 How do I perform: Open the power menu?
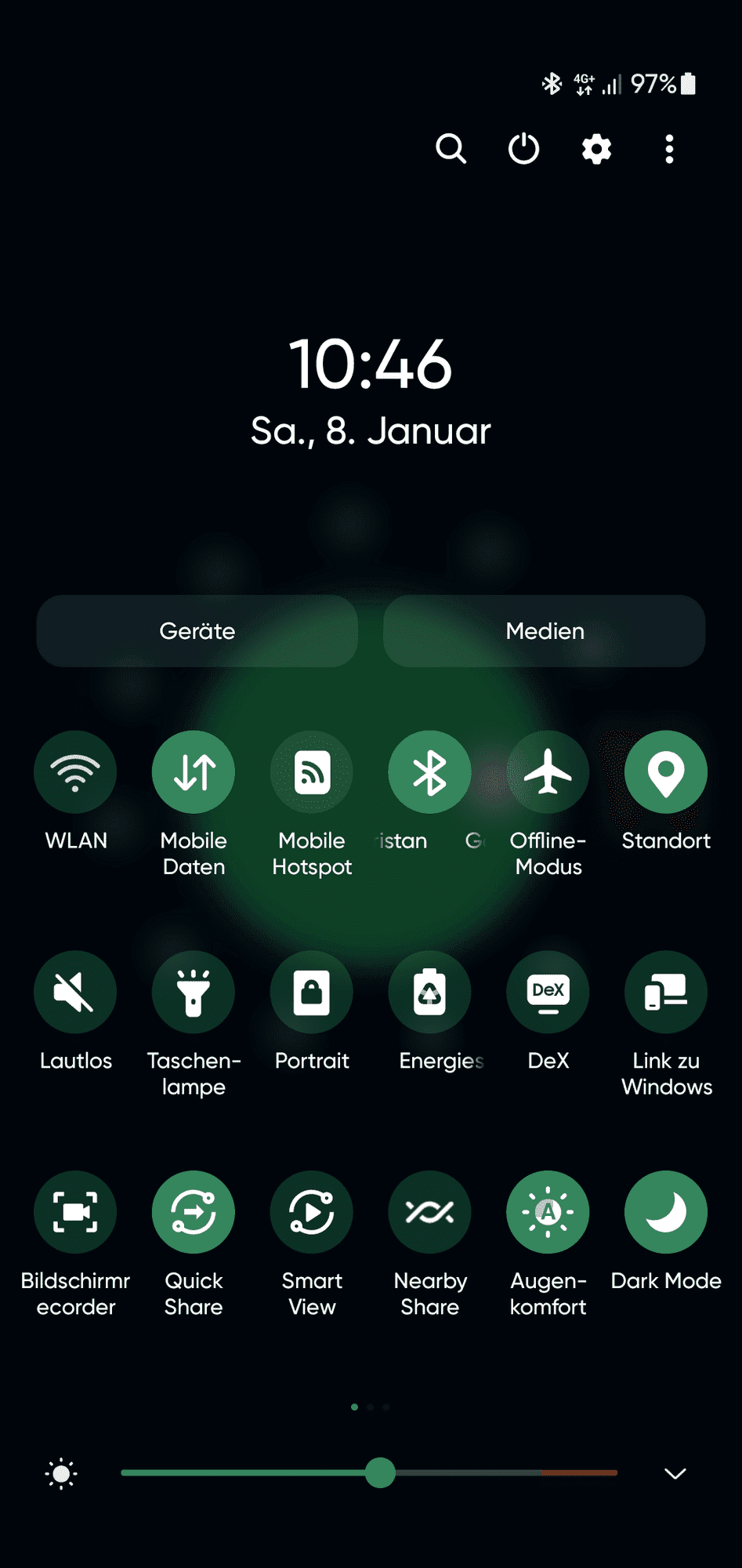coord(523,148)
